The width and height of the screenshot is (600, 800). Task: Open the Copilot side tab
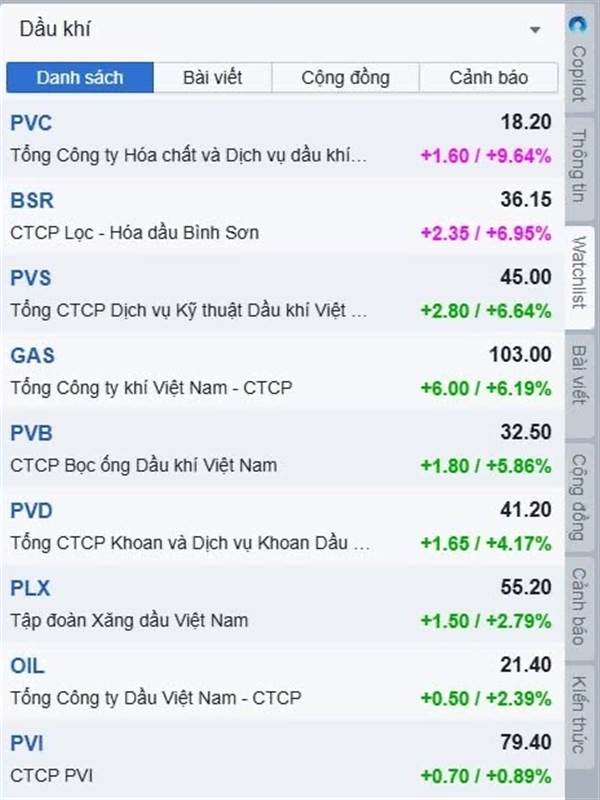point(578,60)
